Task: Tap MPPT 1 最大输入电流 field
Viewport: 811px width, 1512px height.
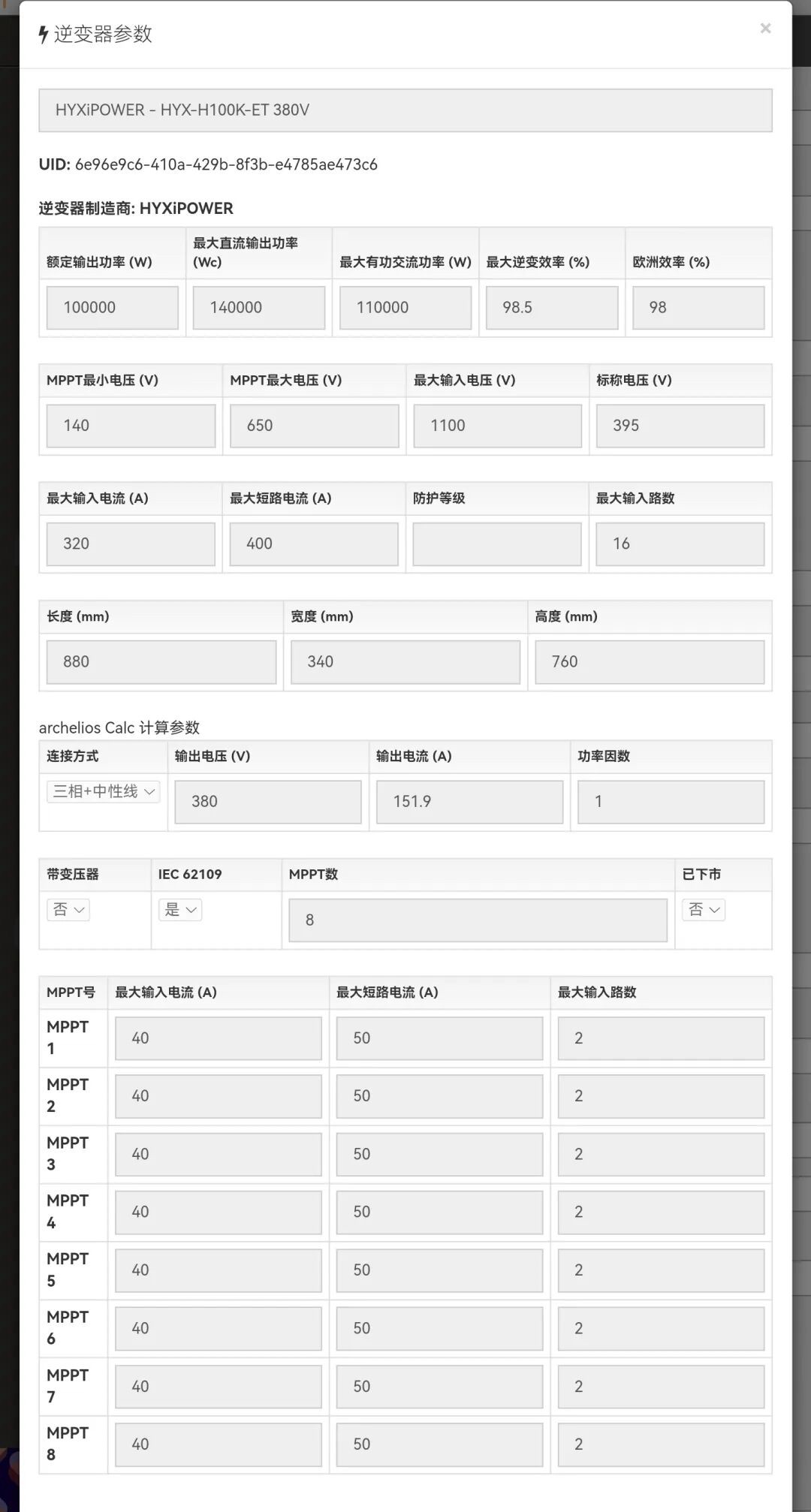Action: click(x=218, y=1038)
